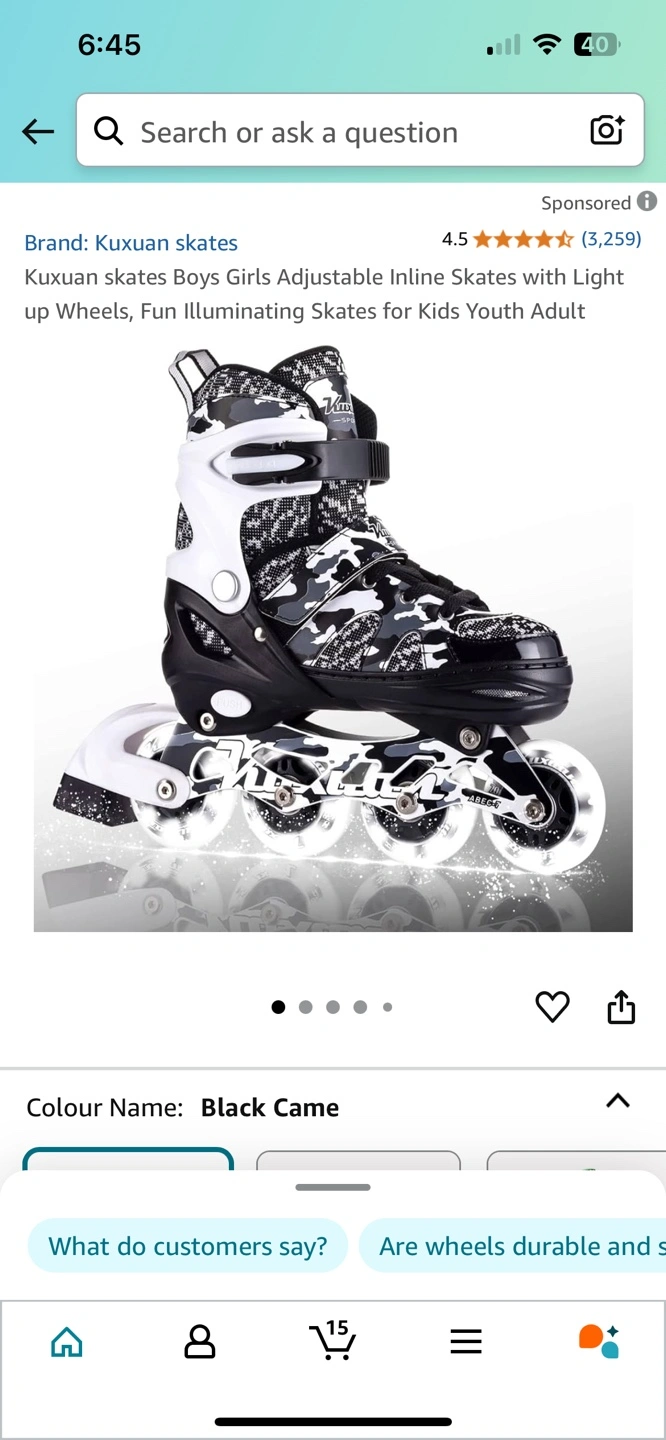Tap the "What do customers say?" chip
The width and height of the screenshot is (666, 1440).
[188, 1246]
